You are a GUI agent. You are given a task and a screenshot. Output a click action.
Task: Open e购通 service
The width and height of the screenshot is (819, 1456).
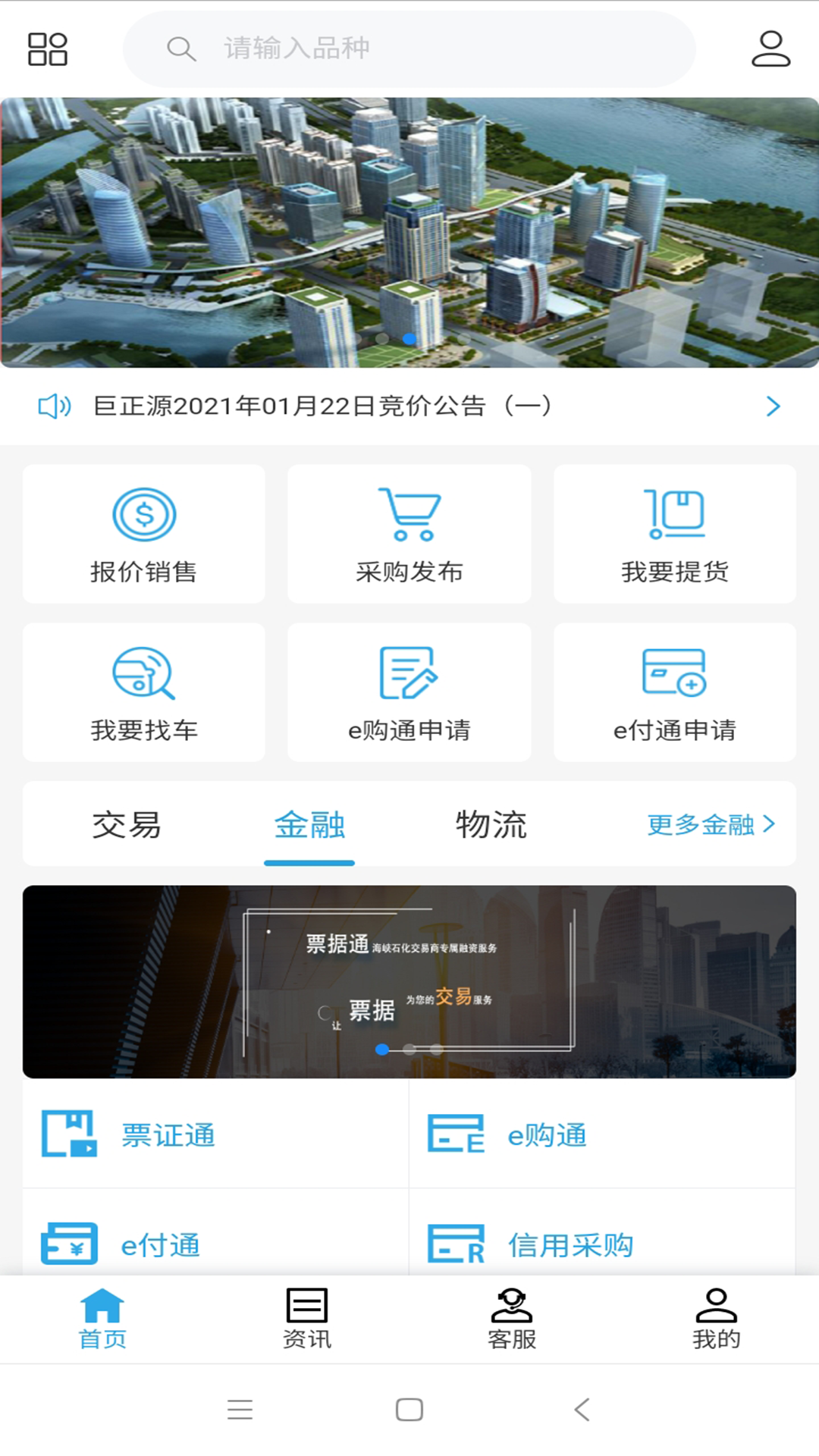(x=546, y=1135)
